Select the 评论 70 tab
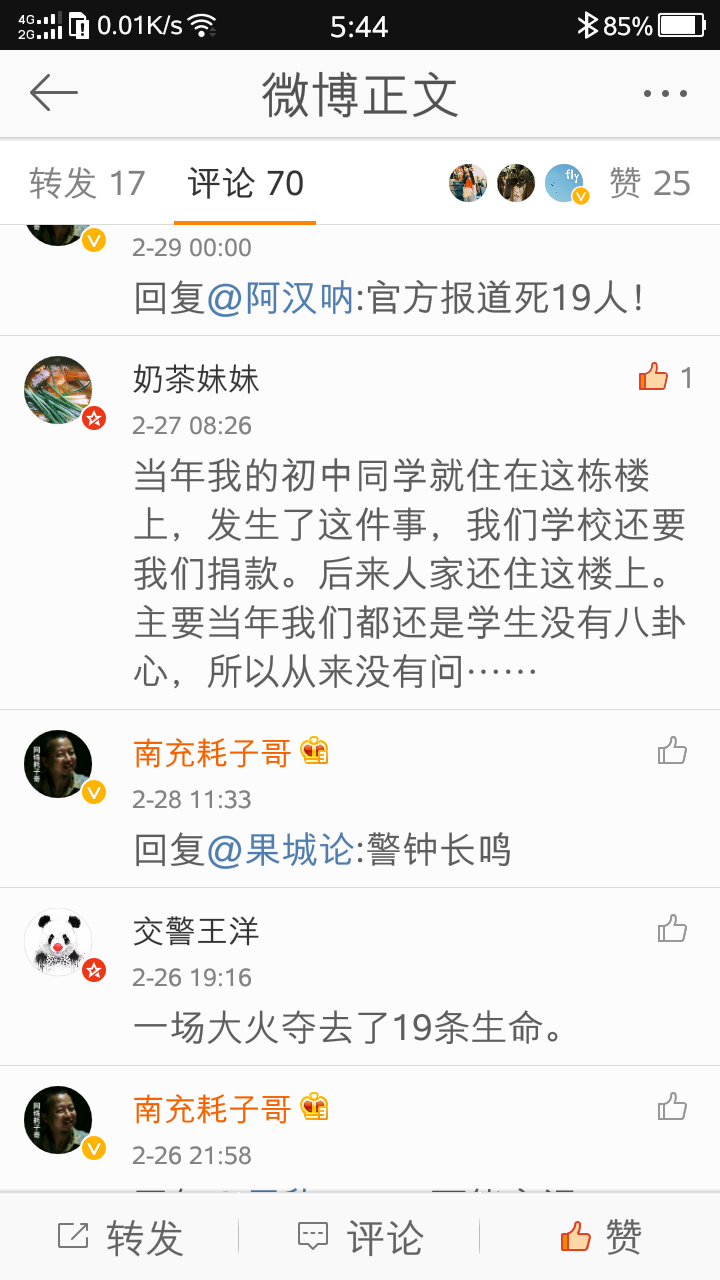This screenshot has width=720, height=1280. pyautogui.click(x=245, y=183)
